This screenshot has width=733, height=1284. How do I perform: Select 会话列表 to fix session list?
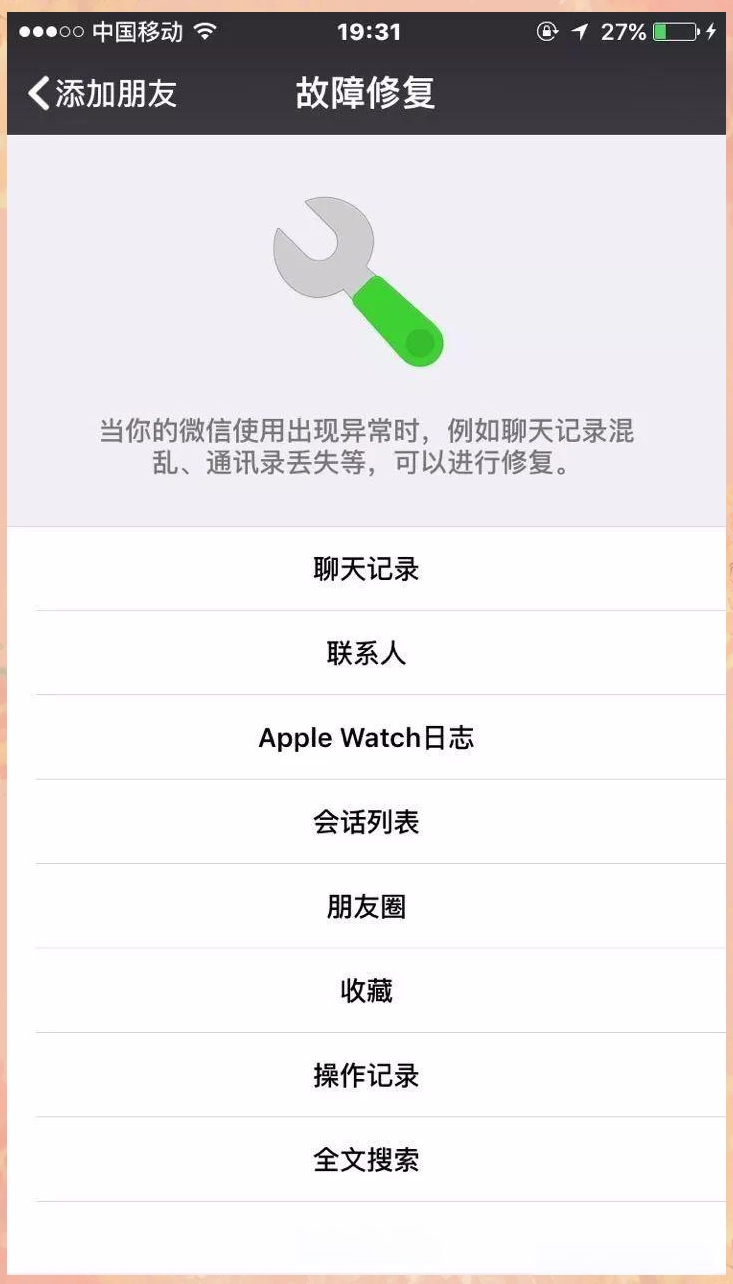tap(367, 822)
